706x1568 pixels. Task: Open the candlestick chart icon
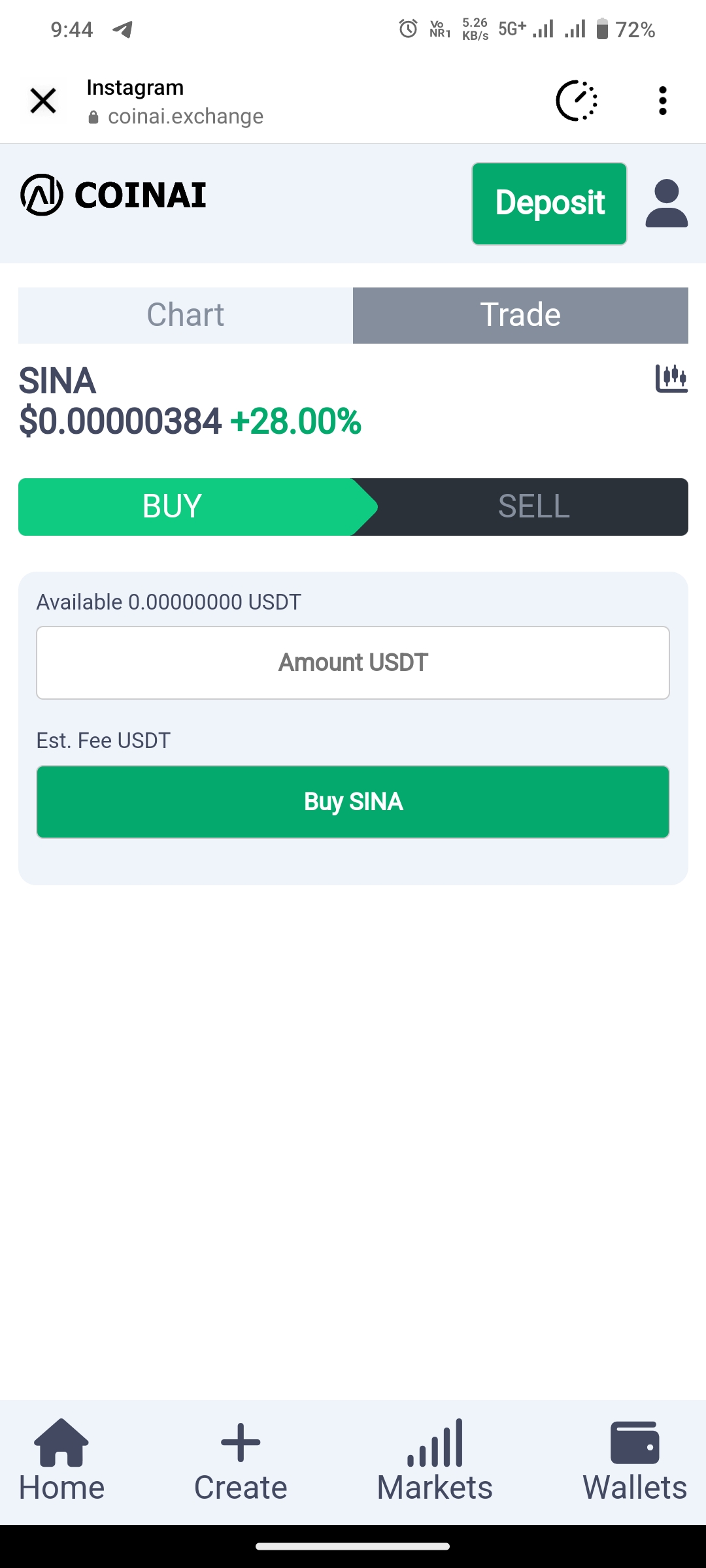[671, 378]
